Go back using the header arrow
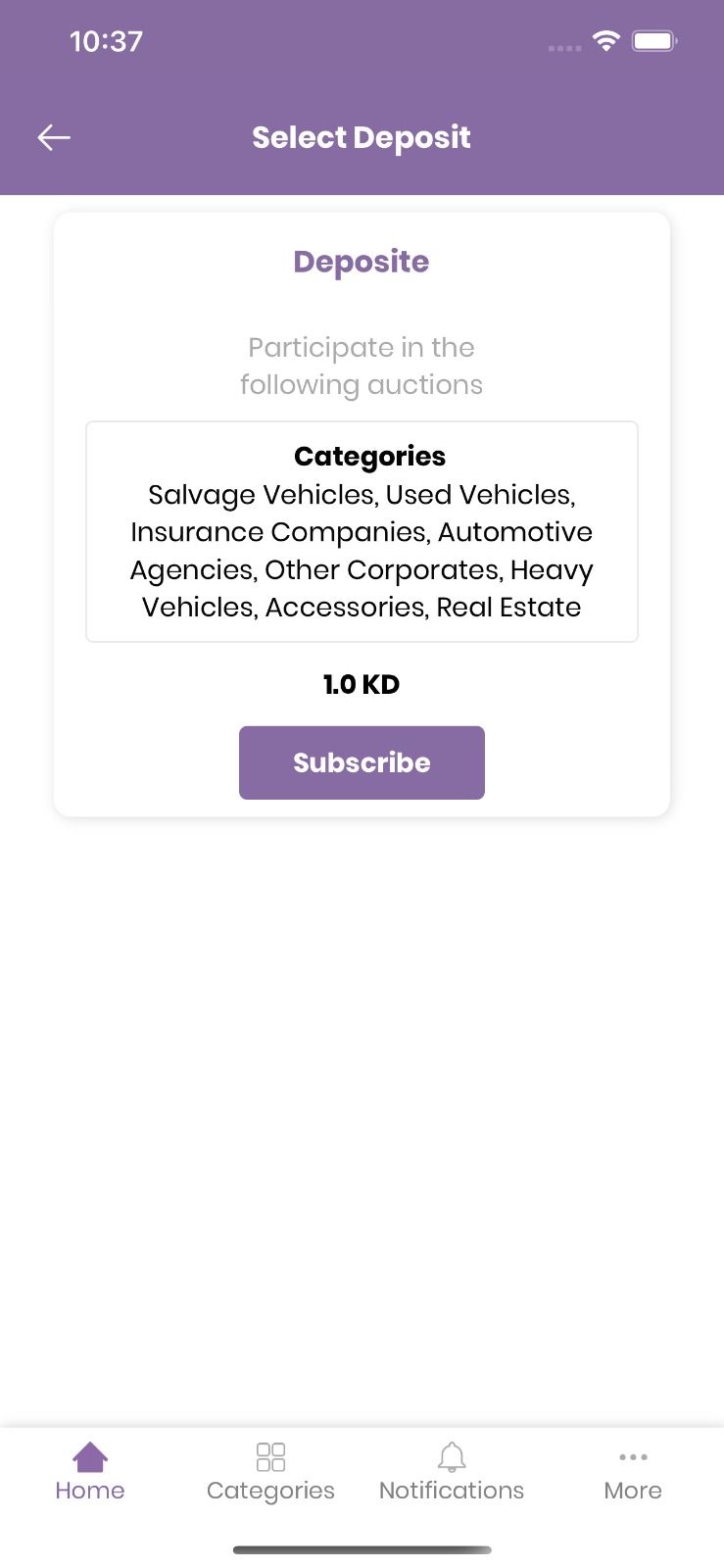The height and width of the screenshot is (1568, 724). (54, 138)
